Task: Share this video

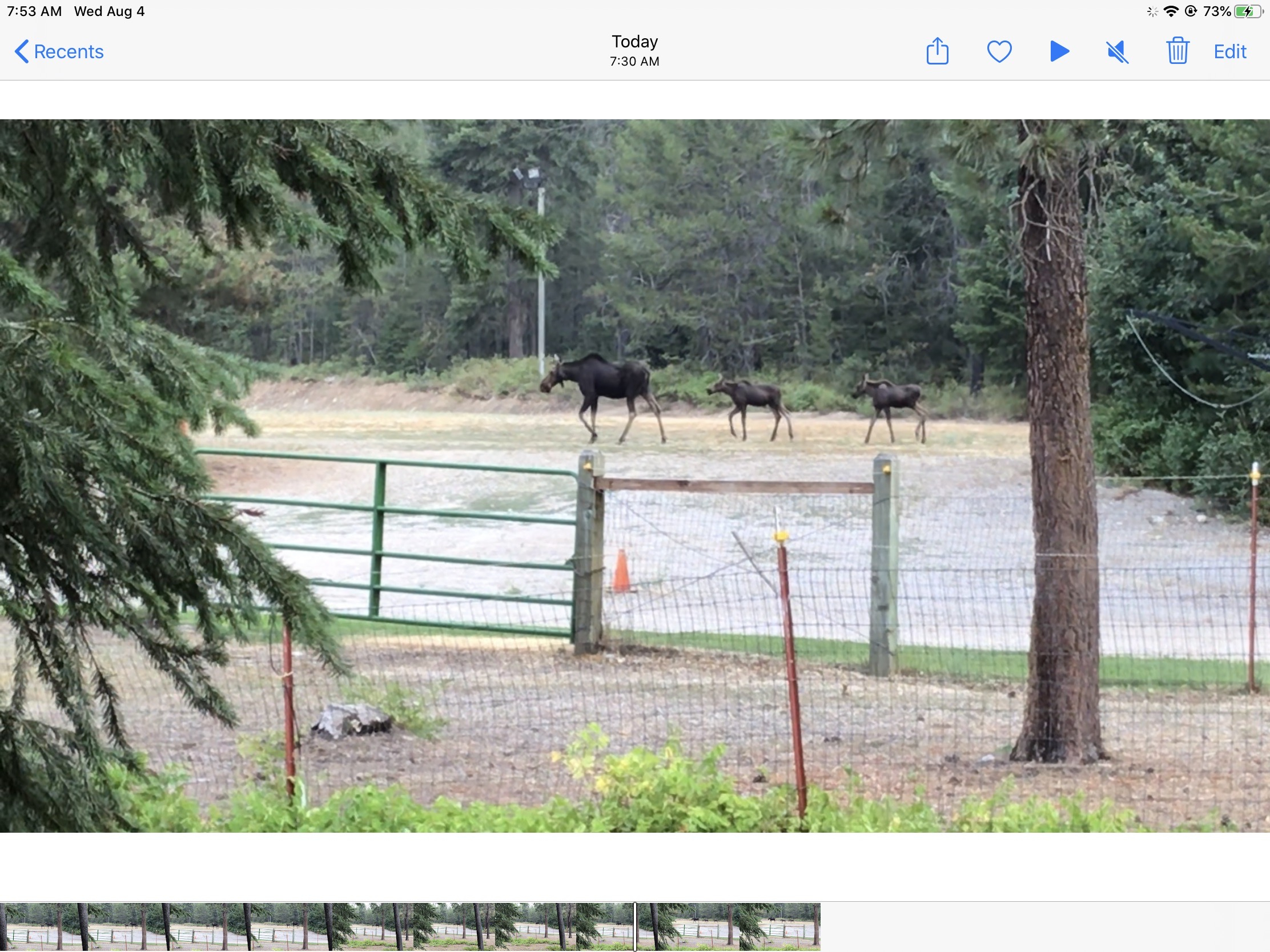Action: pyautogui.click(x=937, y=51)
